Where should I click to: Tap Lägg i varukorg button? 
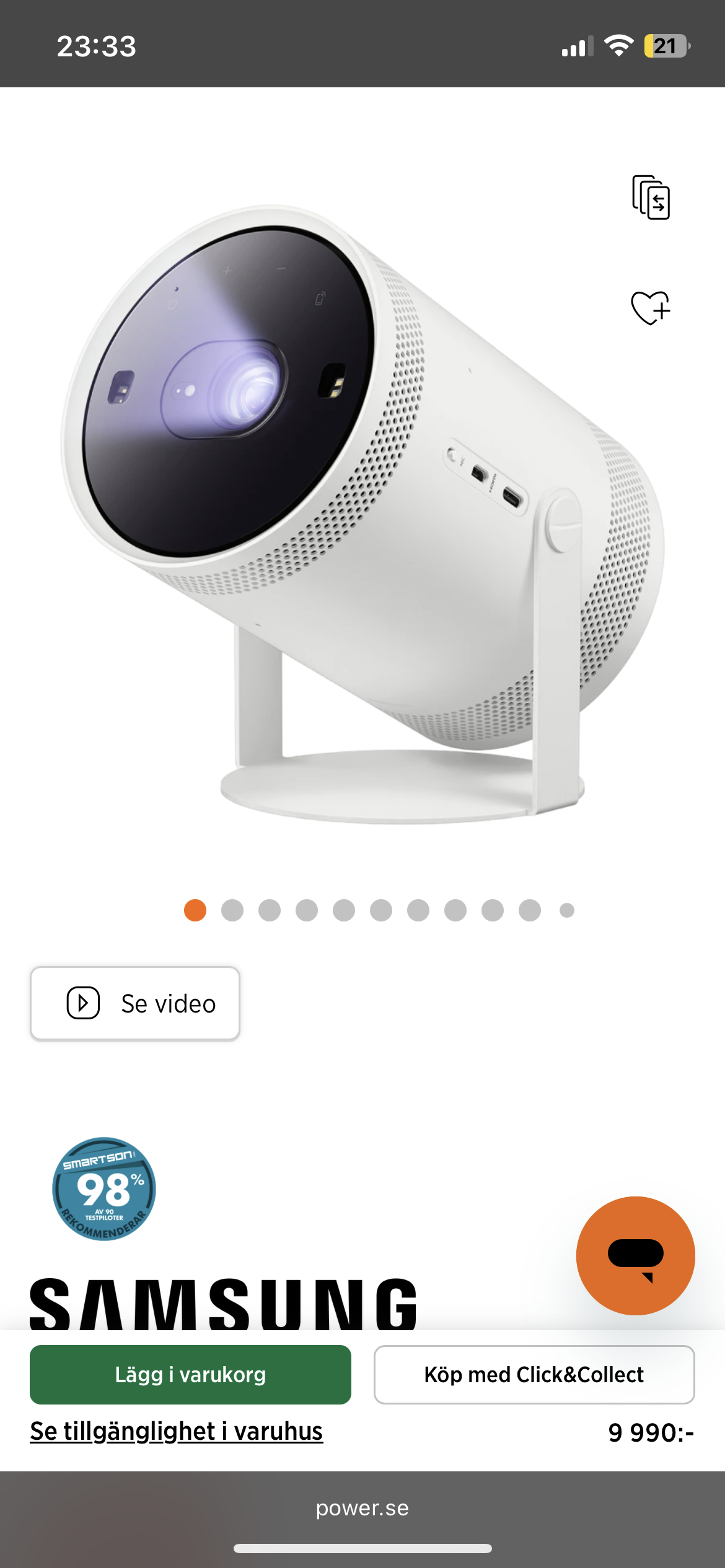click(x=190, y=1374)
